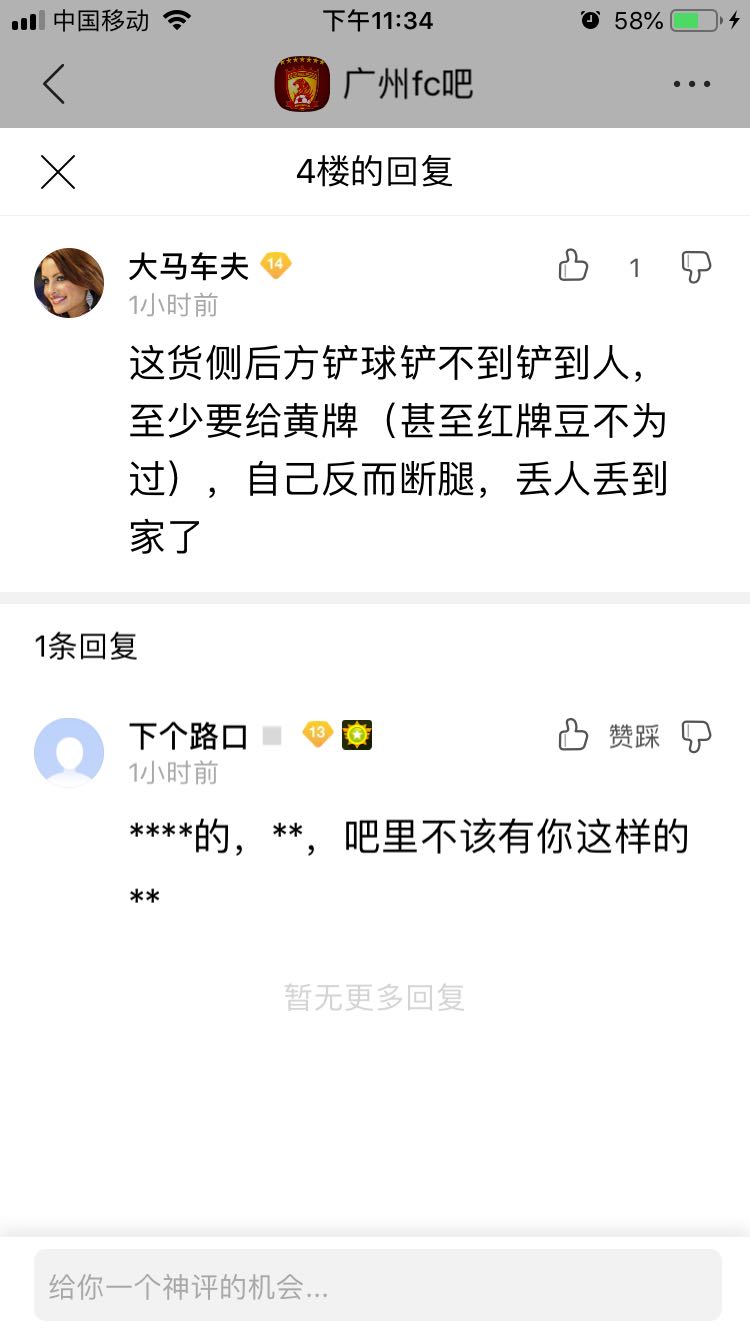The image size is (750, 1334).
Task: Tap the 给你一个神评的机会 comment box
Action: (x=378, y=1285)
